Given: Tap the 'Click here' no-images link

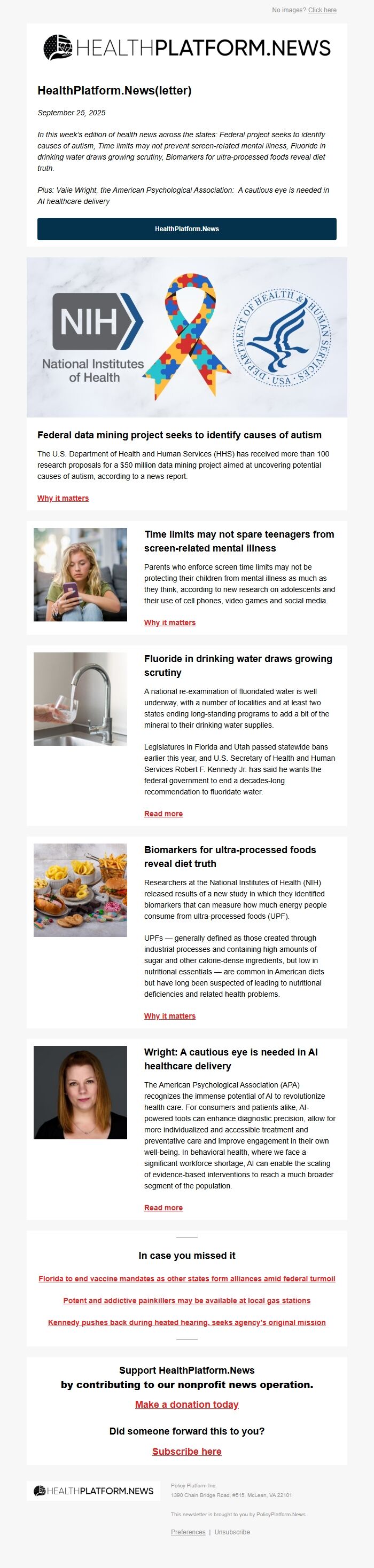Looking at the screenshot, I should pos(322,10).
